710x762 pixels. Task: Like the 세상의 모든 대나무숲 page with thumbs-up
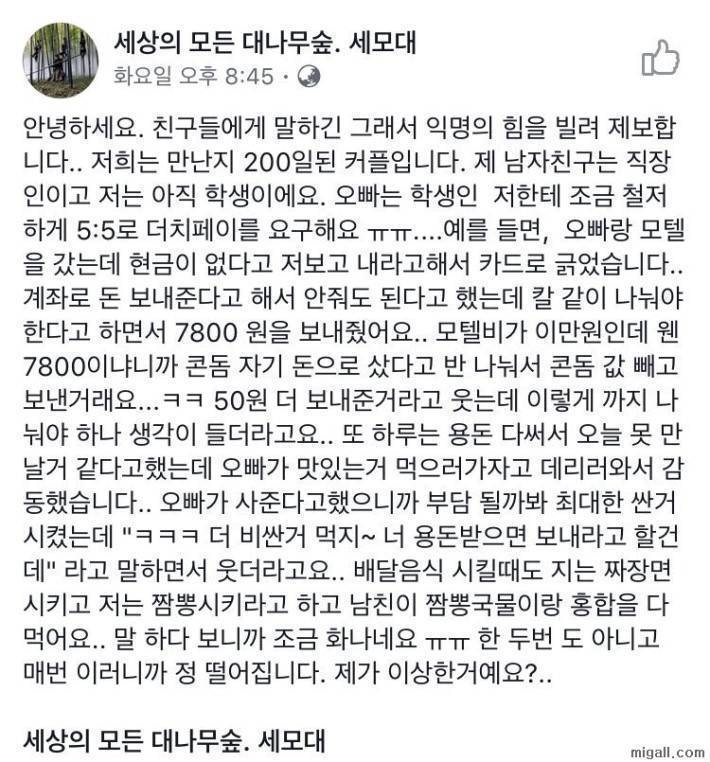click(660, 58)
